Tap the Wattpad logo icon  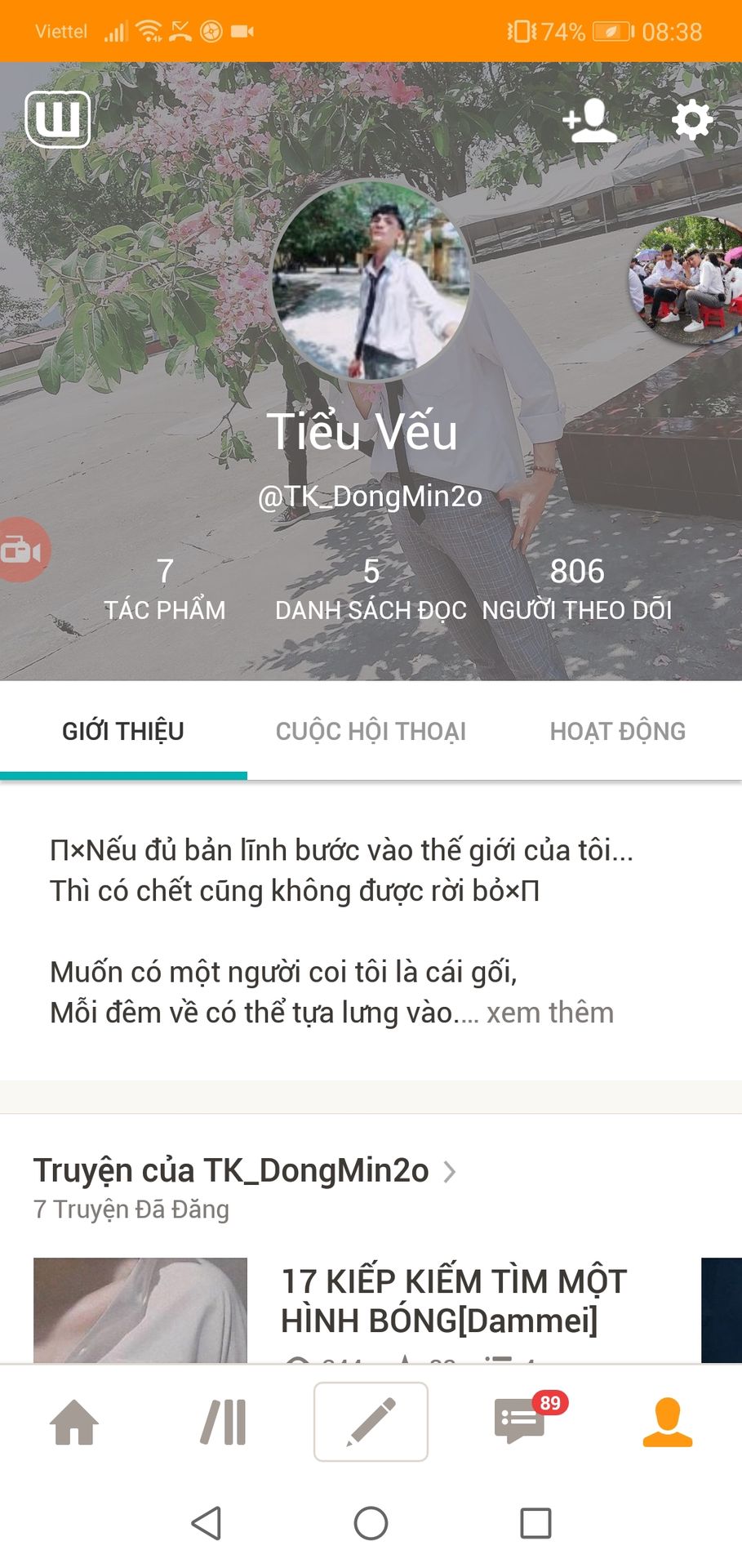[x=57, y=119]
